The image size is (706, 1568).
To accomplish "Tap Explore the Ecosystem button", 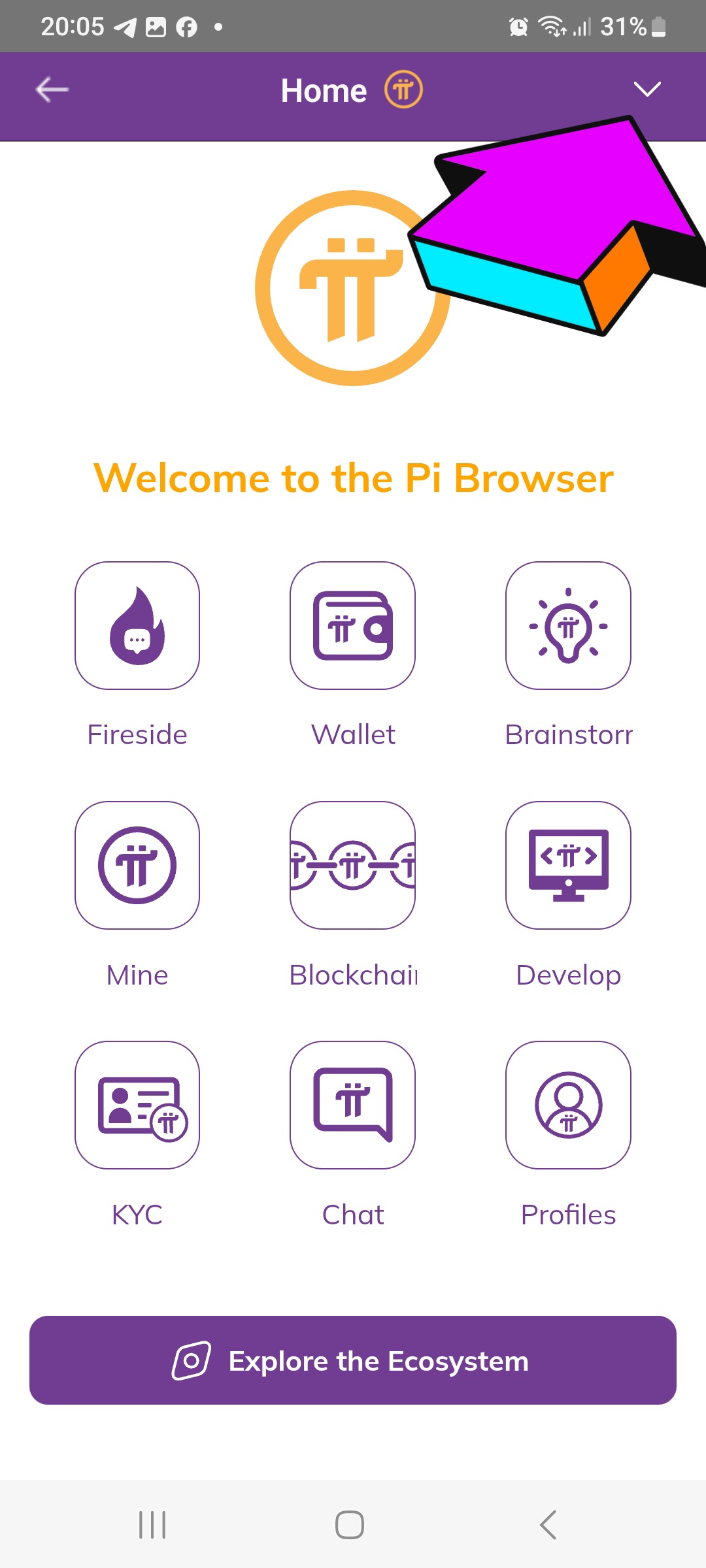I will tap(353, 1360).
